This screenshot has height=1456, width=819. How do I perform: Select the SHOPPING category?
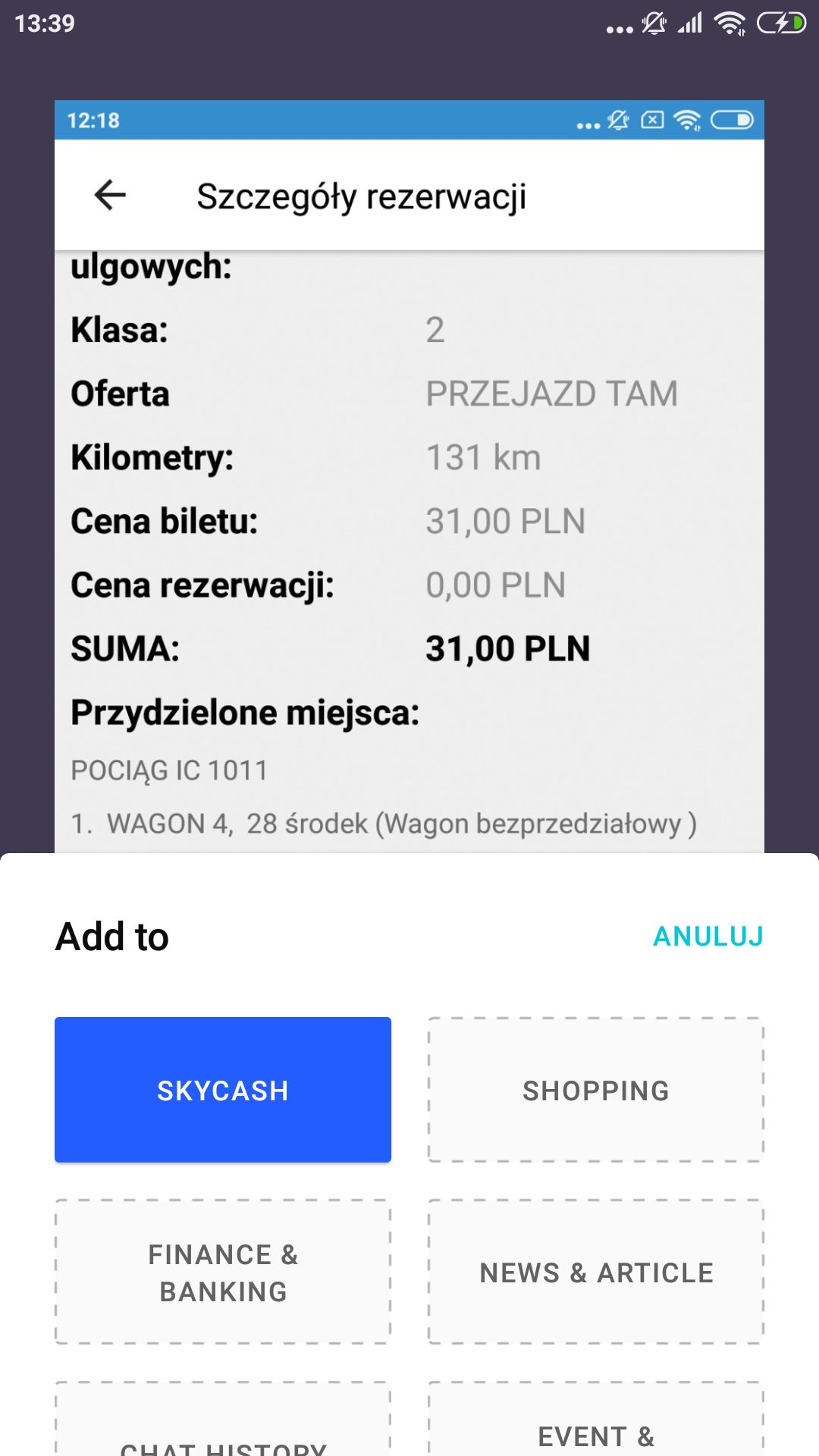click(x=596, y=1090)
